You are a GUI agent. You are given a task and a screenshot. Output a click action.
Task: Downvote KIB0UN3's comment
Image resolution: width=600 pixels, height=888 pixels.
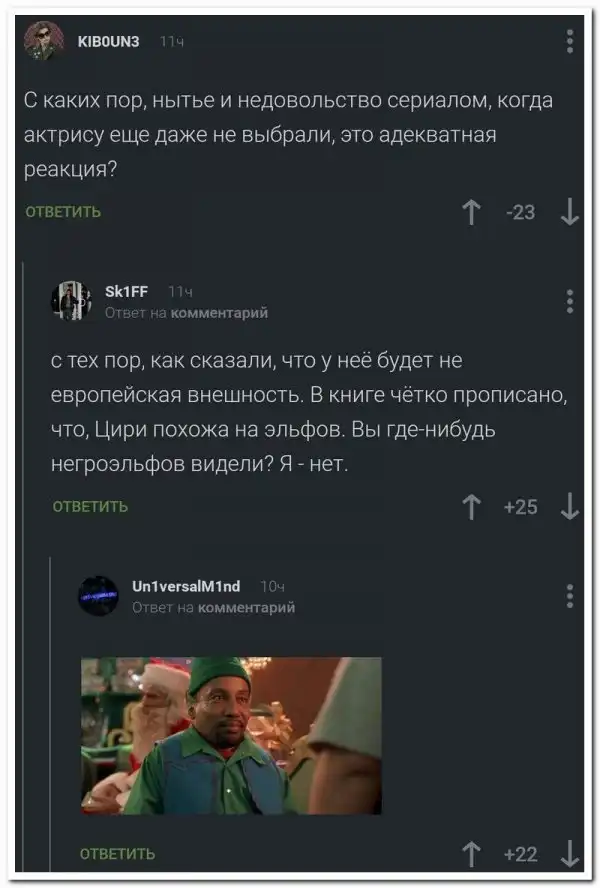click(x=570, y=212)
